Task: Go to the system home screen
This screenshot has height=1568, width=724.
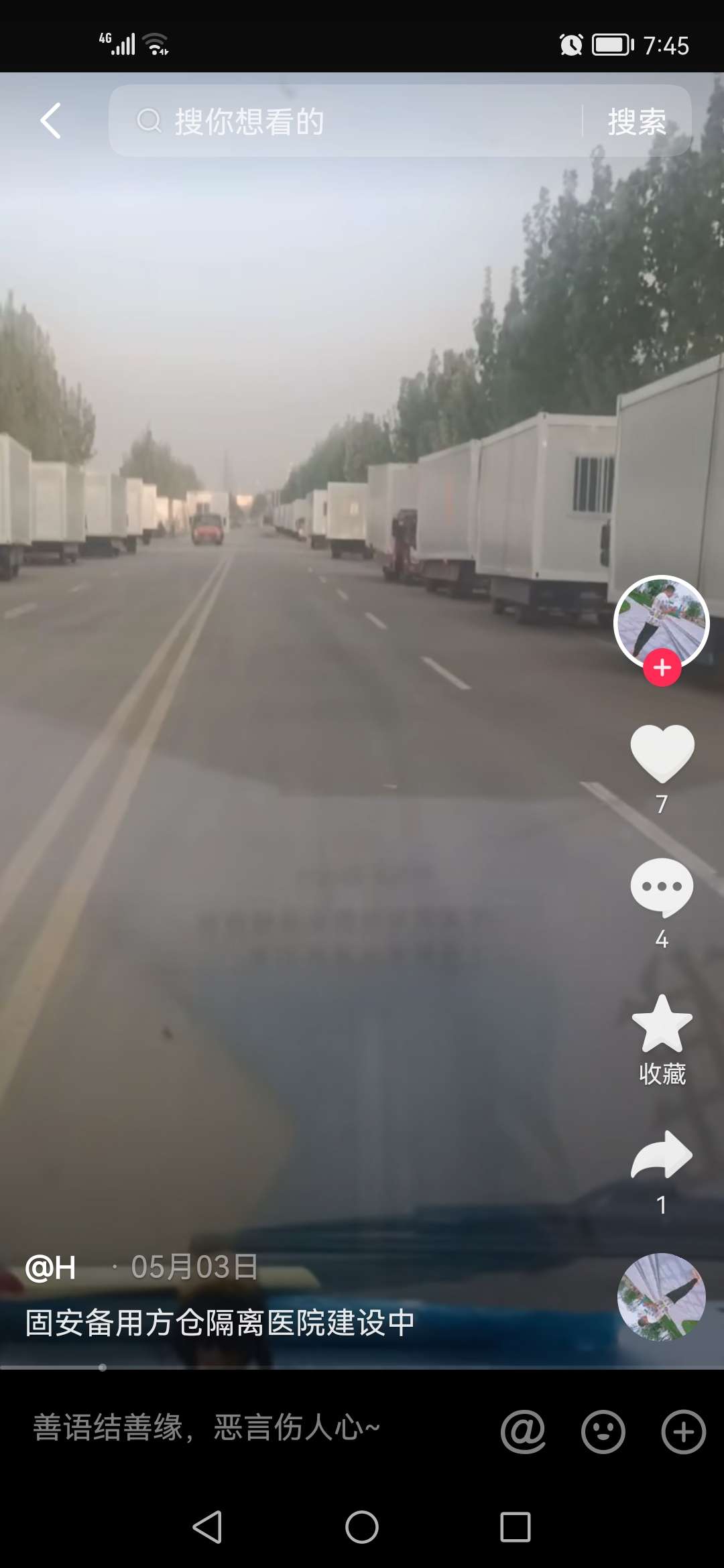Action: pyautogui.click(x=362, y=1527)
